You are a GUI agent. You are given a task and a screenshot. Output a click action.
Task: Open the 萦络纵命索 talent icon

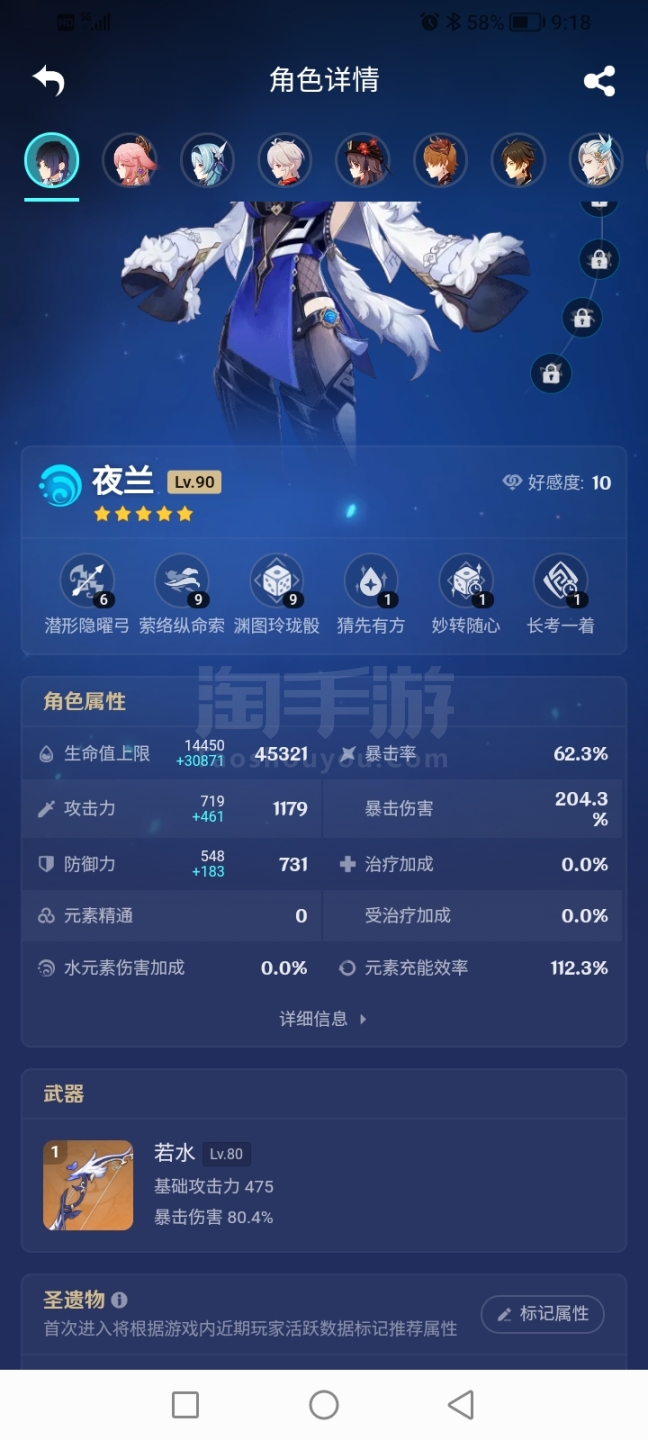pyautogui.click(x=182, y=581)
